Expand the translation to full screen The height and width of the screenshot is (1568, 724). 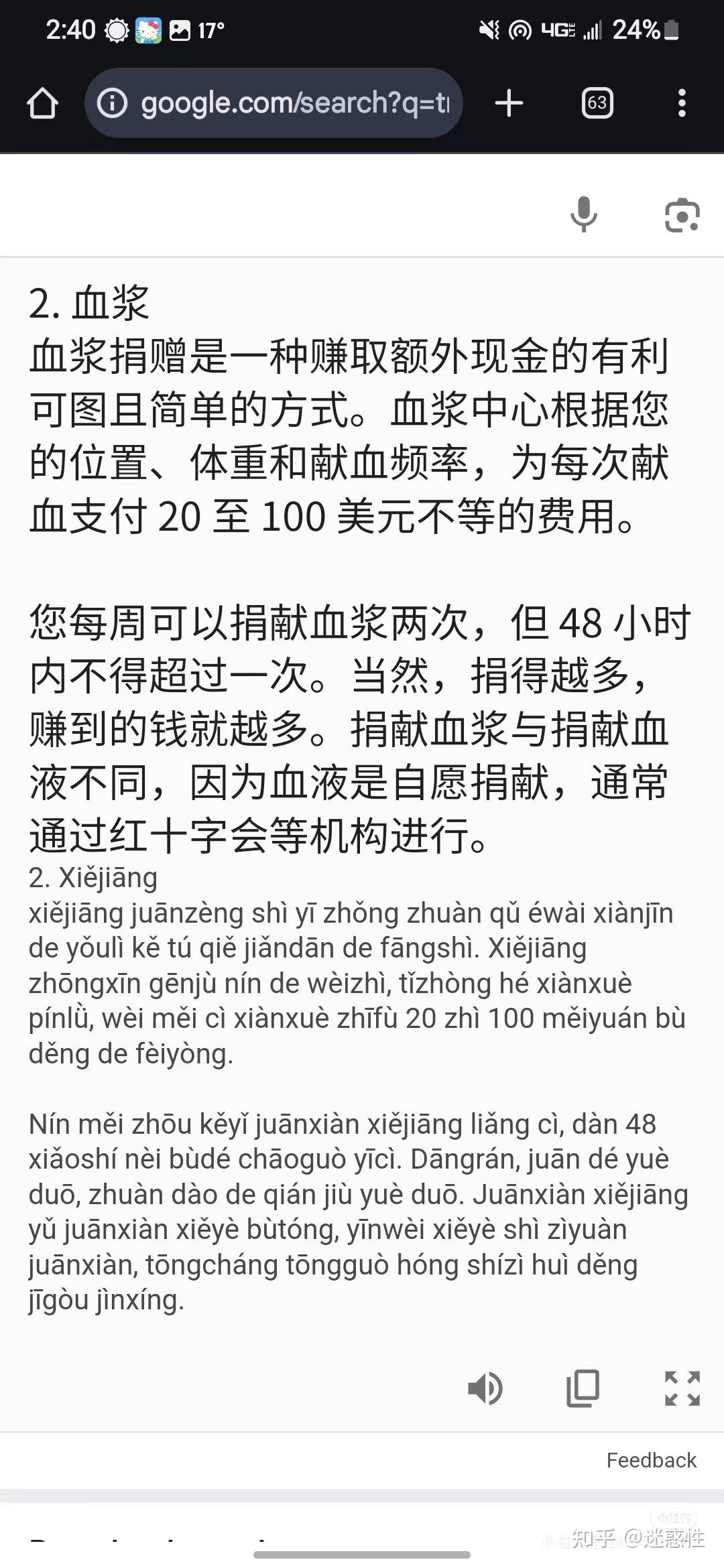tap(682, 1388)
